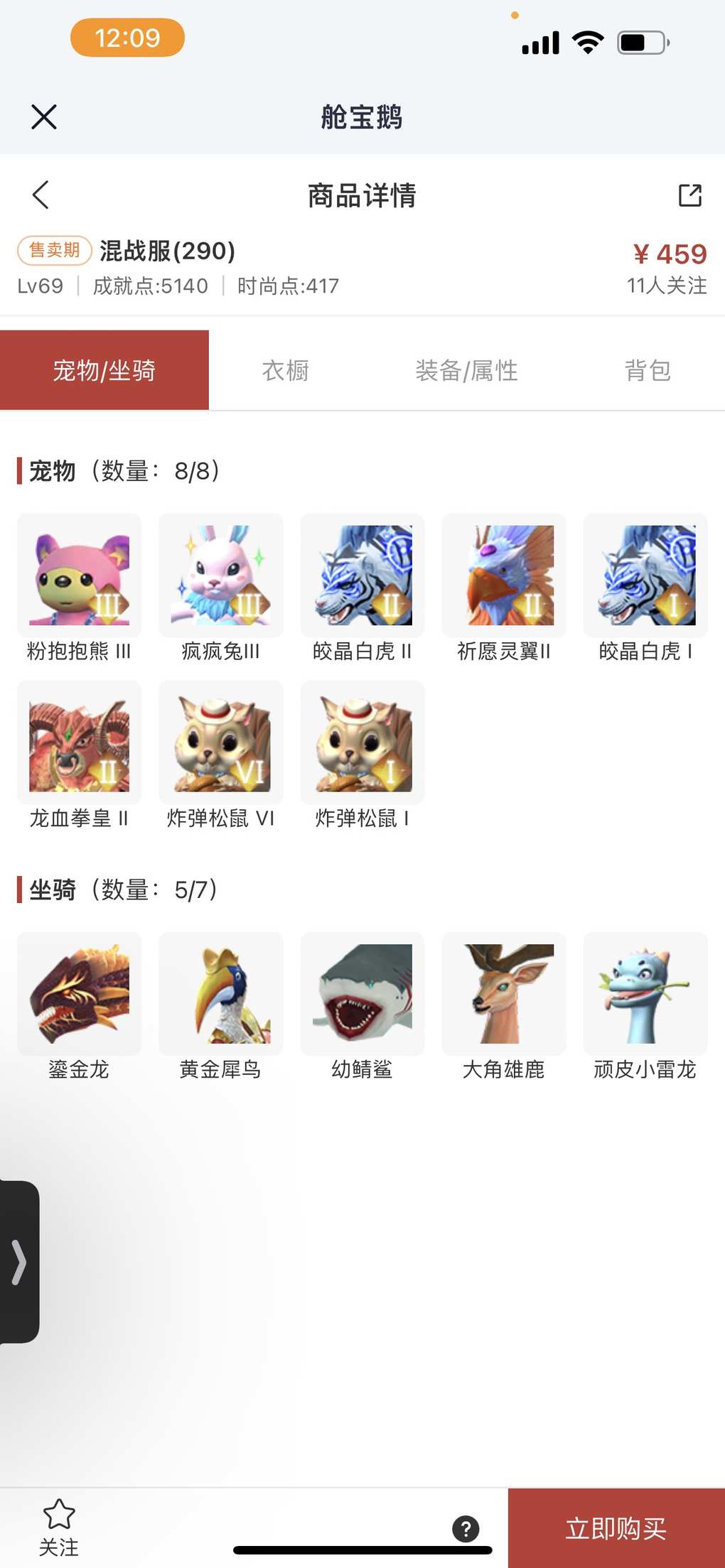The image size is (725, 1568).
Task: Open the 祈愿灵翼II pet tile
Action: pos(504,575)
